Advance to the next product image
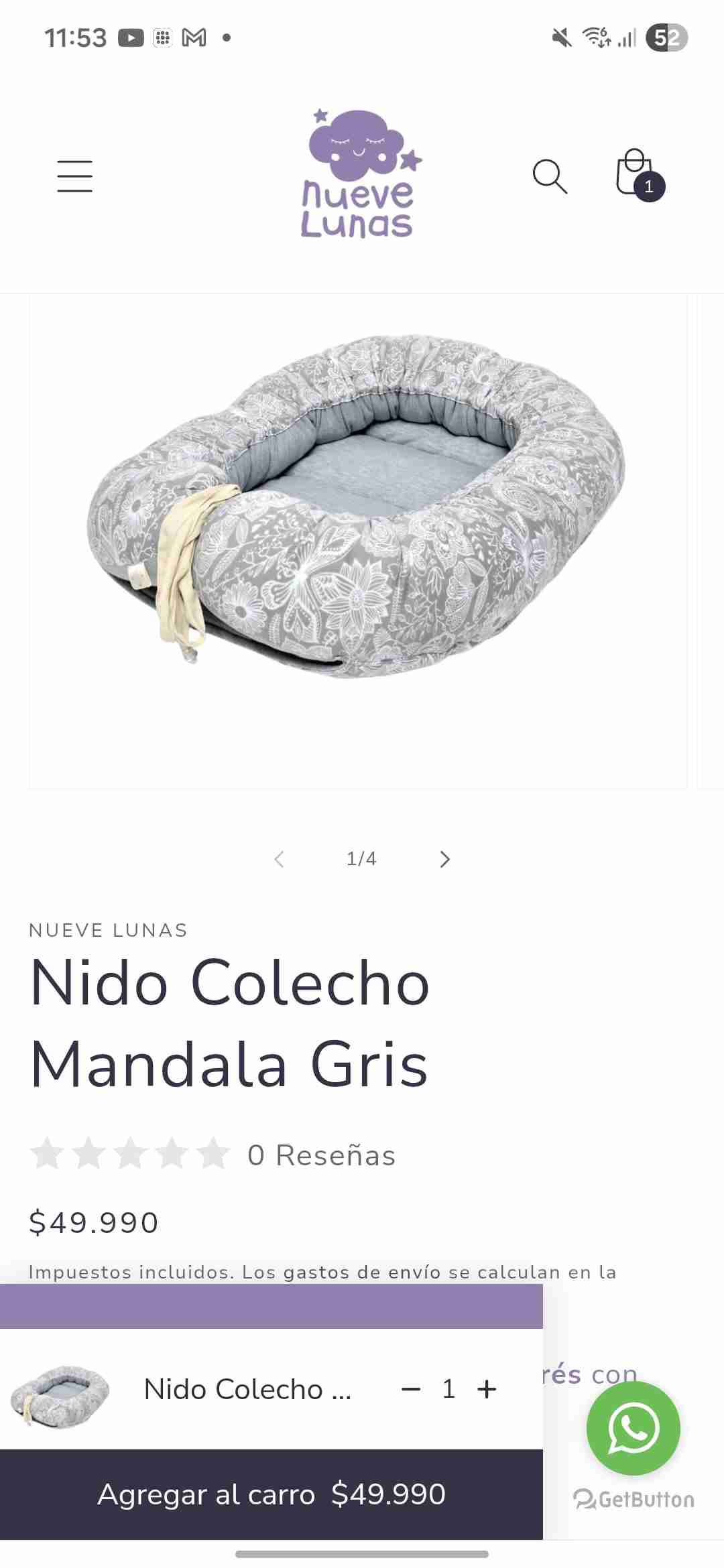Screen dimensions: 724x1568 (x=444, y=858)
